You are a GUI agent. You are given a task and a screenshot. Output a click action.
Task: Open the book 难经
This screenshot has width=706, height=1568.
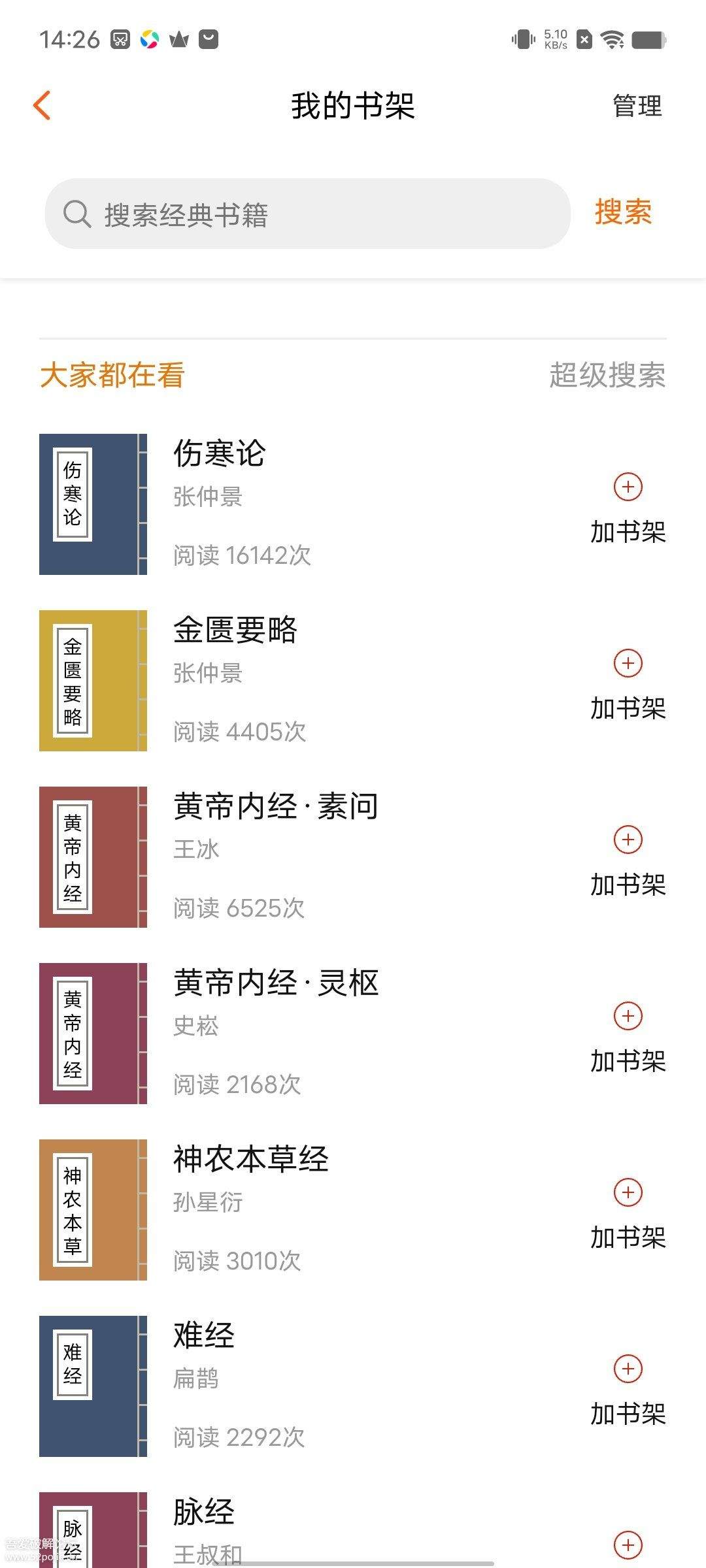point(204,1335)
